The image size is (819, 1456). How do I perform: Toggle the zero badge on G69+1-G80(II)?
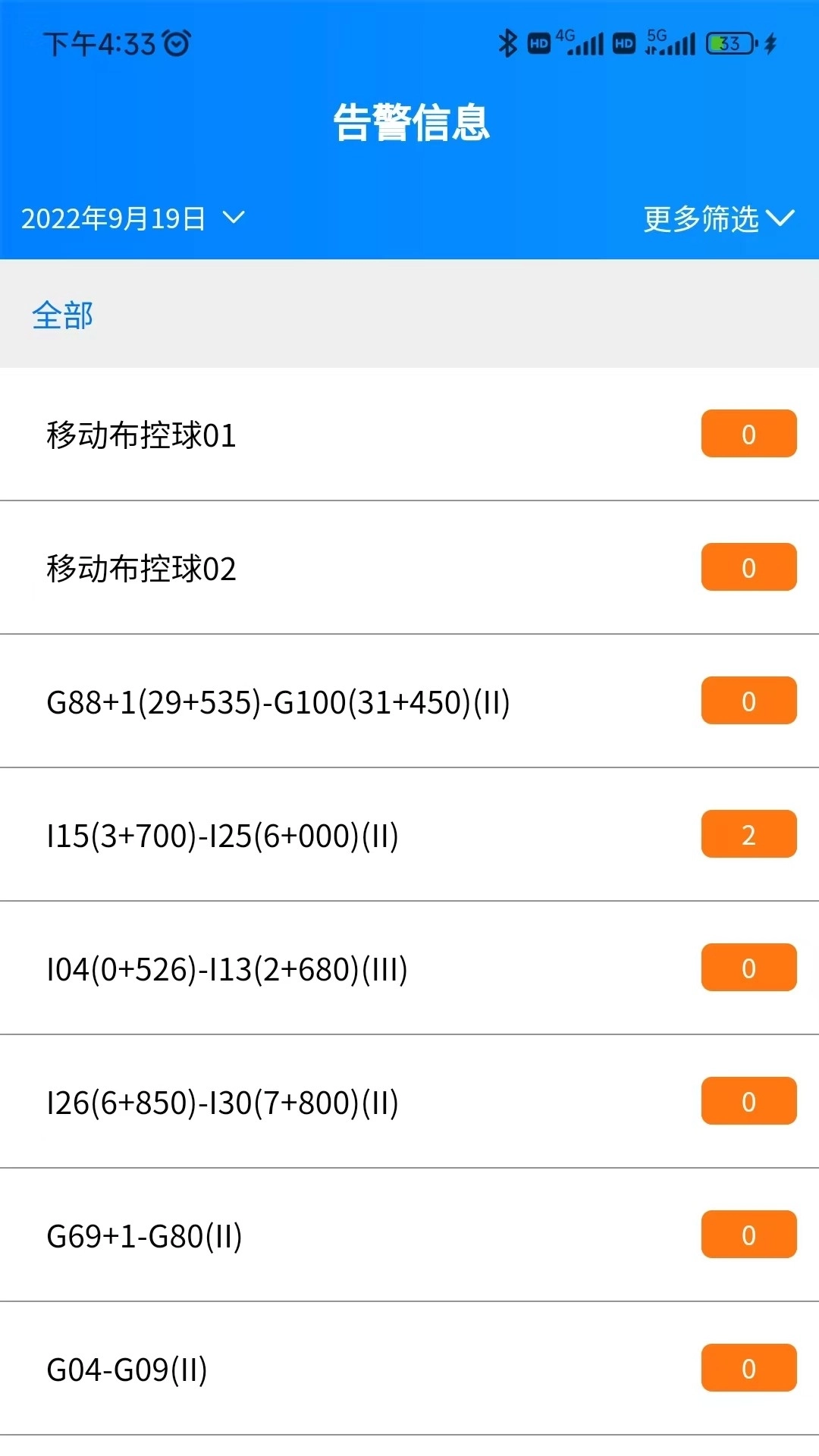click(x=748, y=1235)
